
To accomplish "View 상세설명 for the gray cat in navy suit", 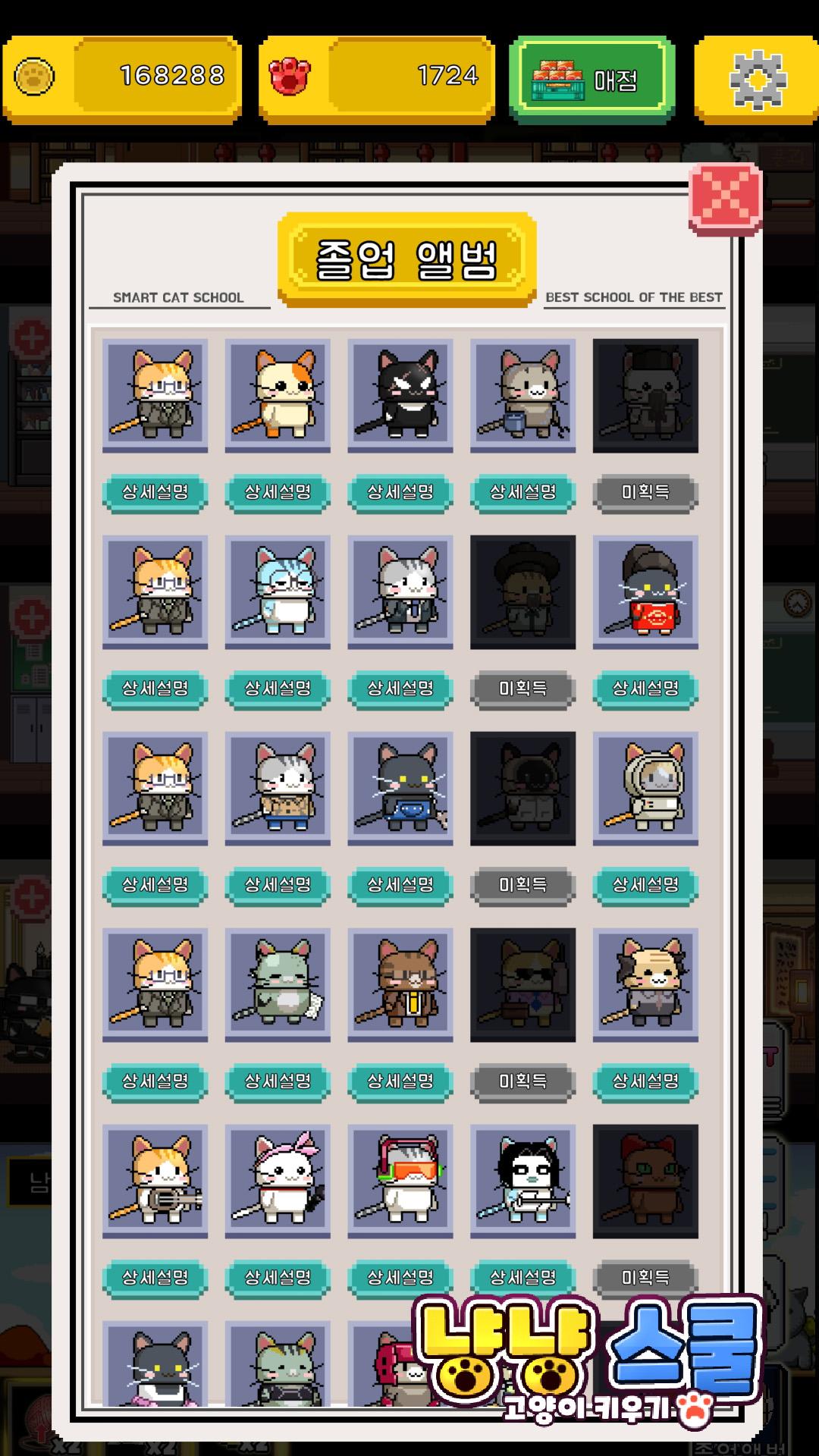I will pyautogui.click(x=400, y=689).
